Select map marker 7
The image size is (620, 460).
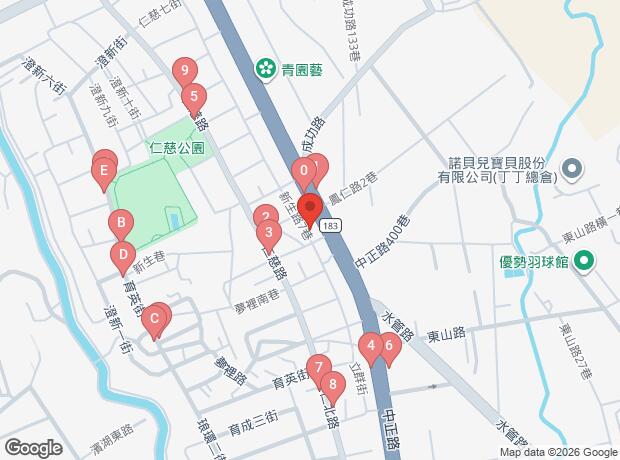tap(317, 367)
